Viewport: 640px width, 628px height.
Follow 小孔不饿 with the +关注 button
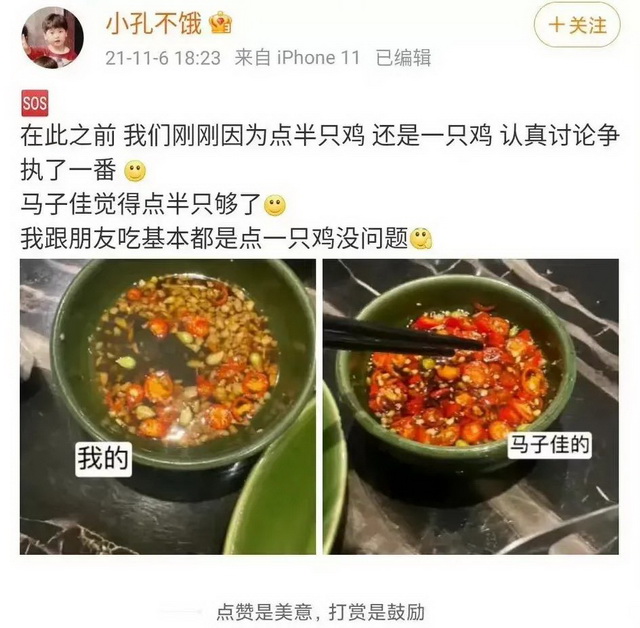576,26
